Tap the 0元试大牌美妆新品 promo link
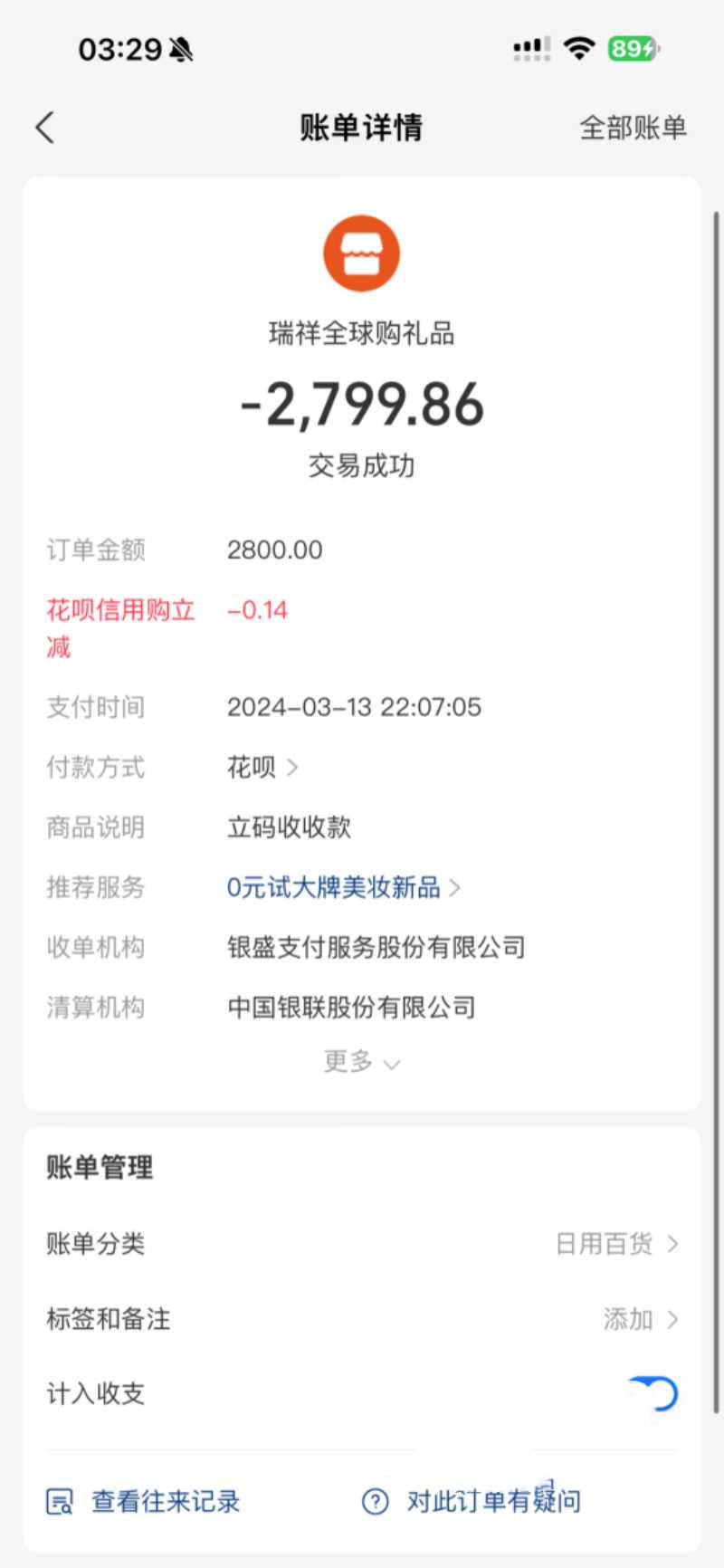 click(x=335, y=887)
